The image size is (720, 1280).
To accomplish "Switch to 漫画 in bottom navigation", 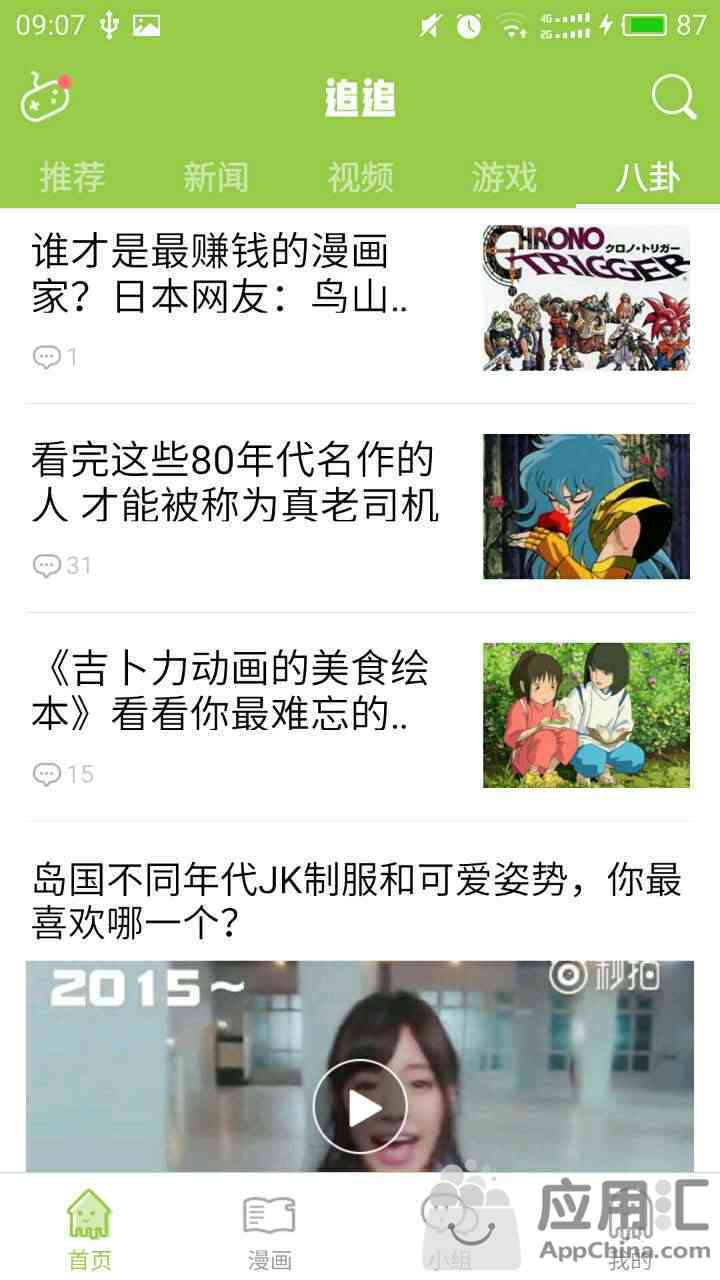I will (269, 1228).
